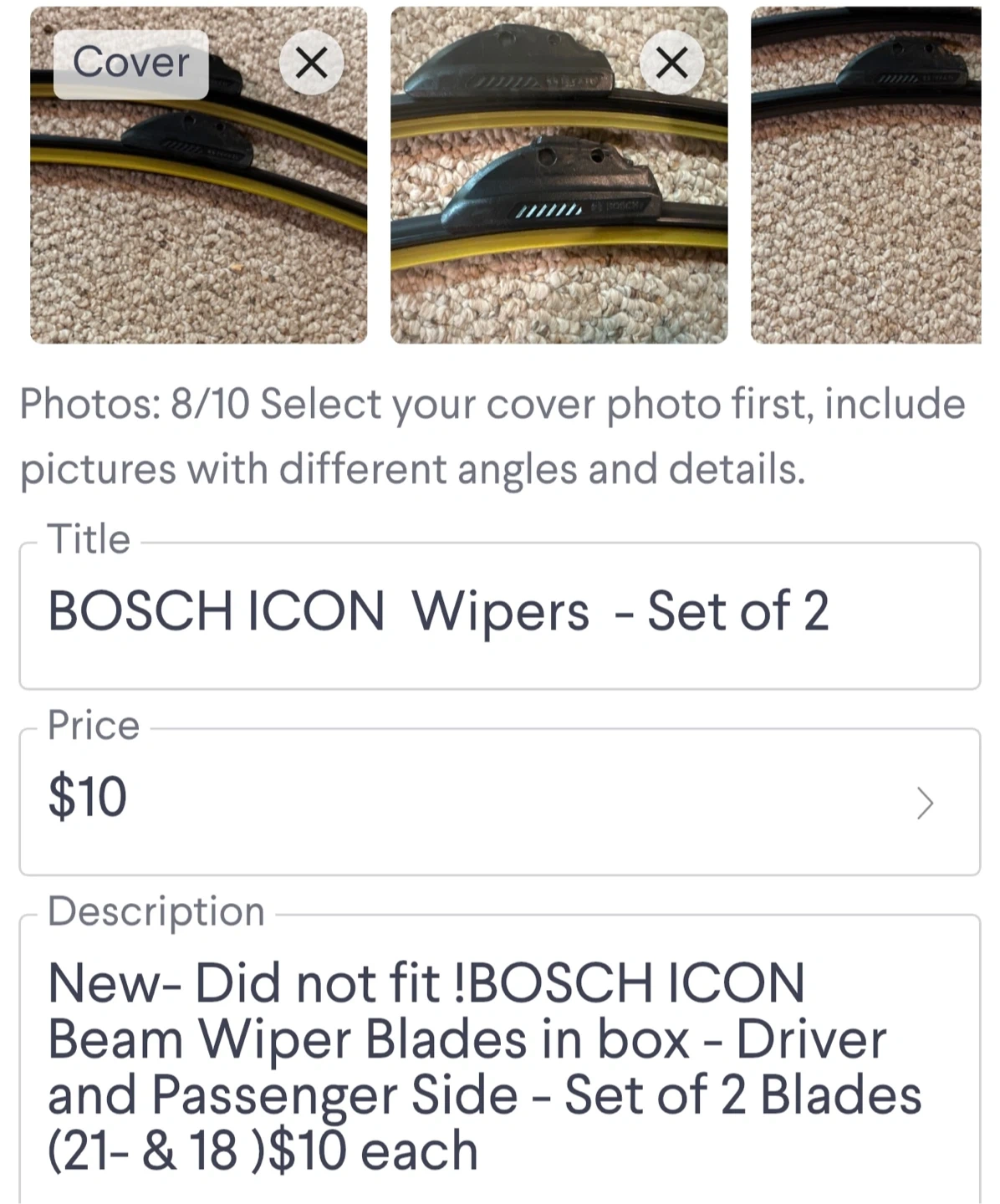Screen dimensions: 1000x1204
Task: Remove the second wiper photo
Action: [671, 62]
